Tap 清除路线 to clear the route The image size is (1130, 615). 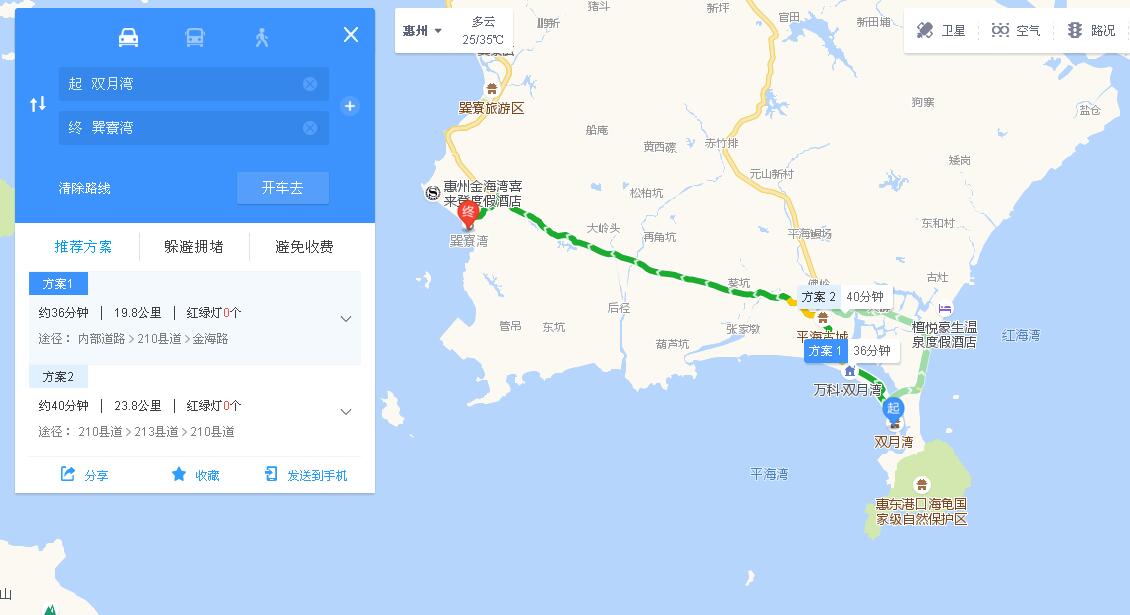pyautogui.click(x=85, y=188)
